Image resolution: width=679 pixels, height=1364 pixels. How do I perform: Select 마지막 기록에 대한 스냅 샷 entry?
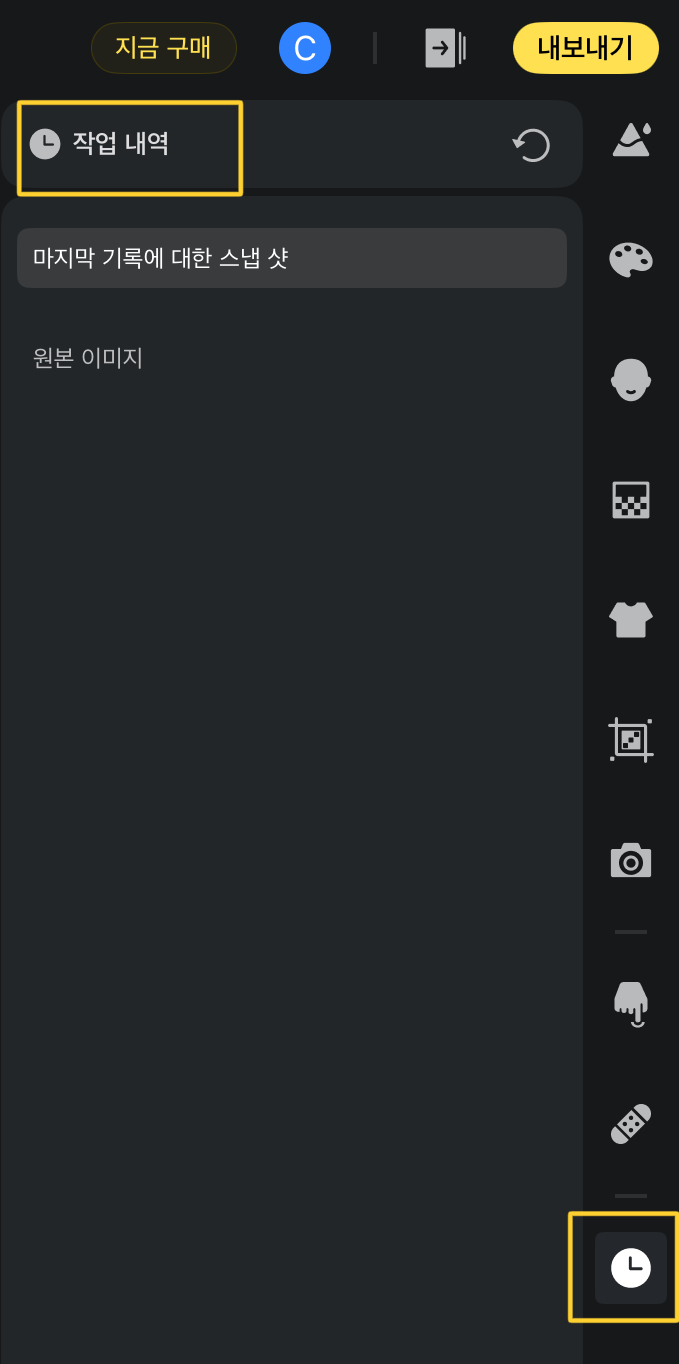(x=292, y=259)
